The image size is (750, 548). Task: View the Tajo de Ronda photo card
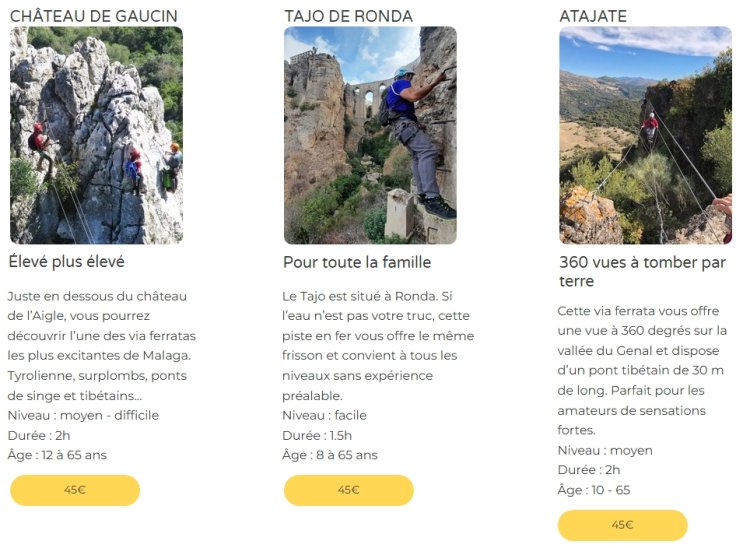370,136
